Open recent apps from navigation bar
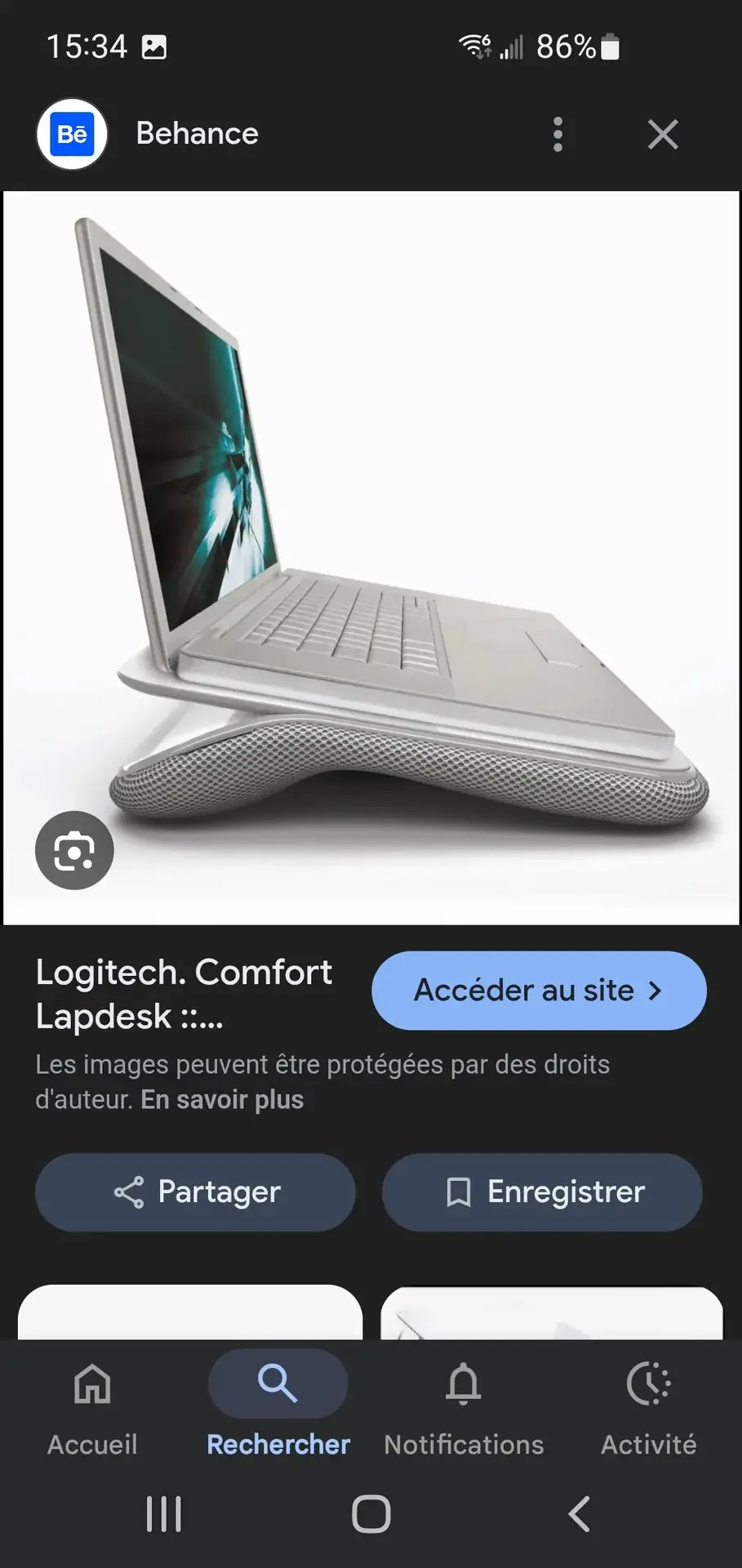This screenshot has width=742, height=1568. (163, 1513)
